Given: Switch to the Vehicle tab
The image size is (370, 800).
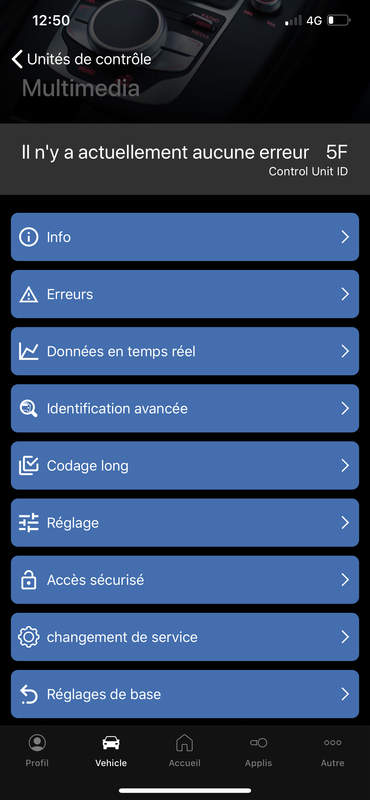Looking at the screenshot, I should coord(111,751).
